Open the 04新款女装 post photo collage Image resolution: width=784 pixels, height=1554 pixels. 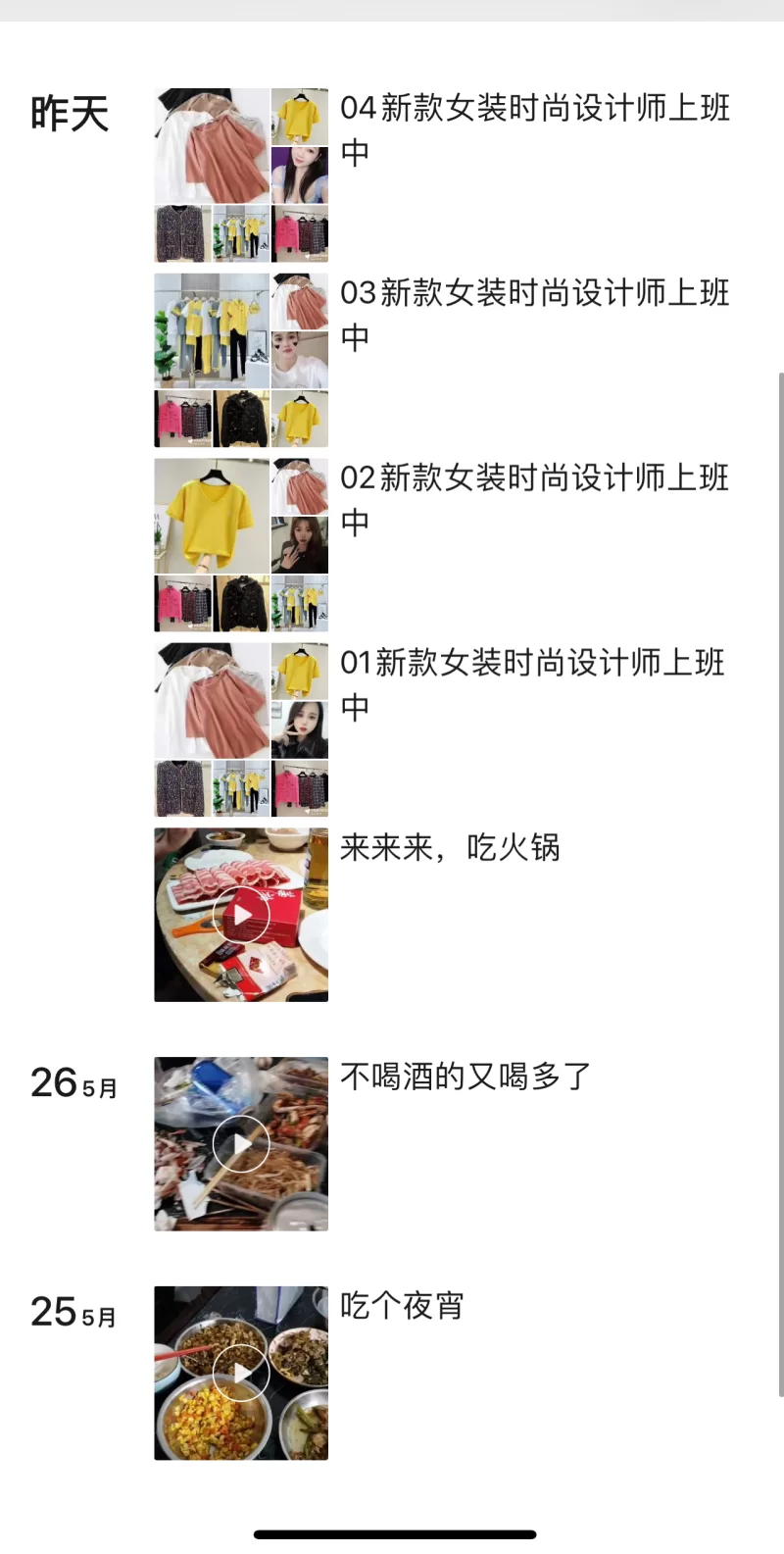[241, 175]
